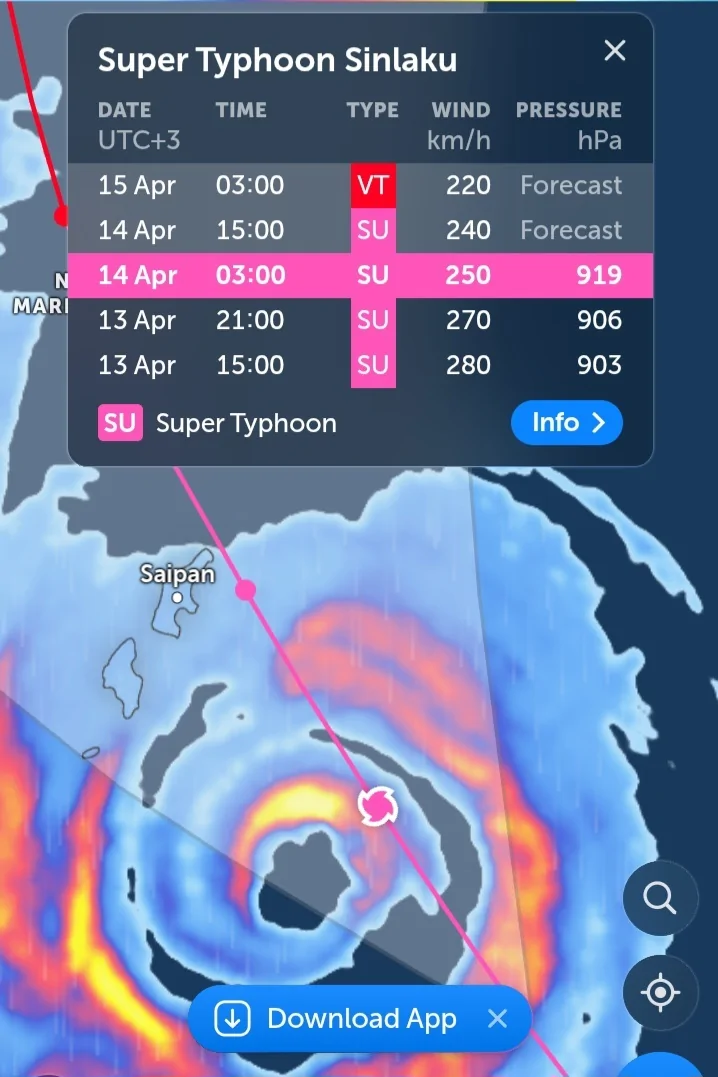Select the 13 Apr 21:00 track row
718x1077 pixels.
tap(360, 320)
